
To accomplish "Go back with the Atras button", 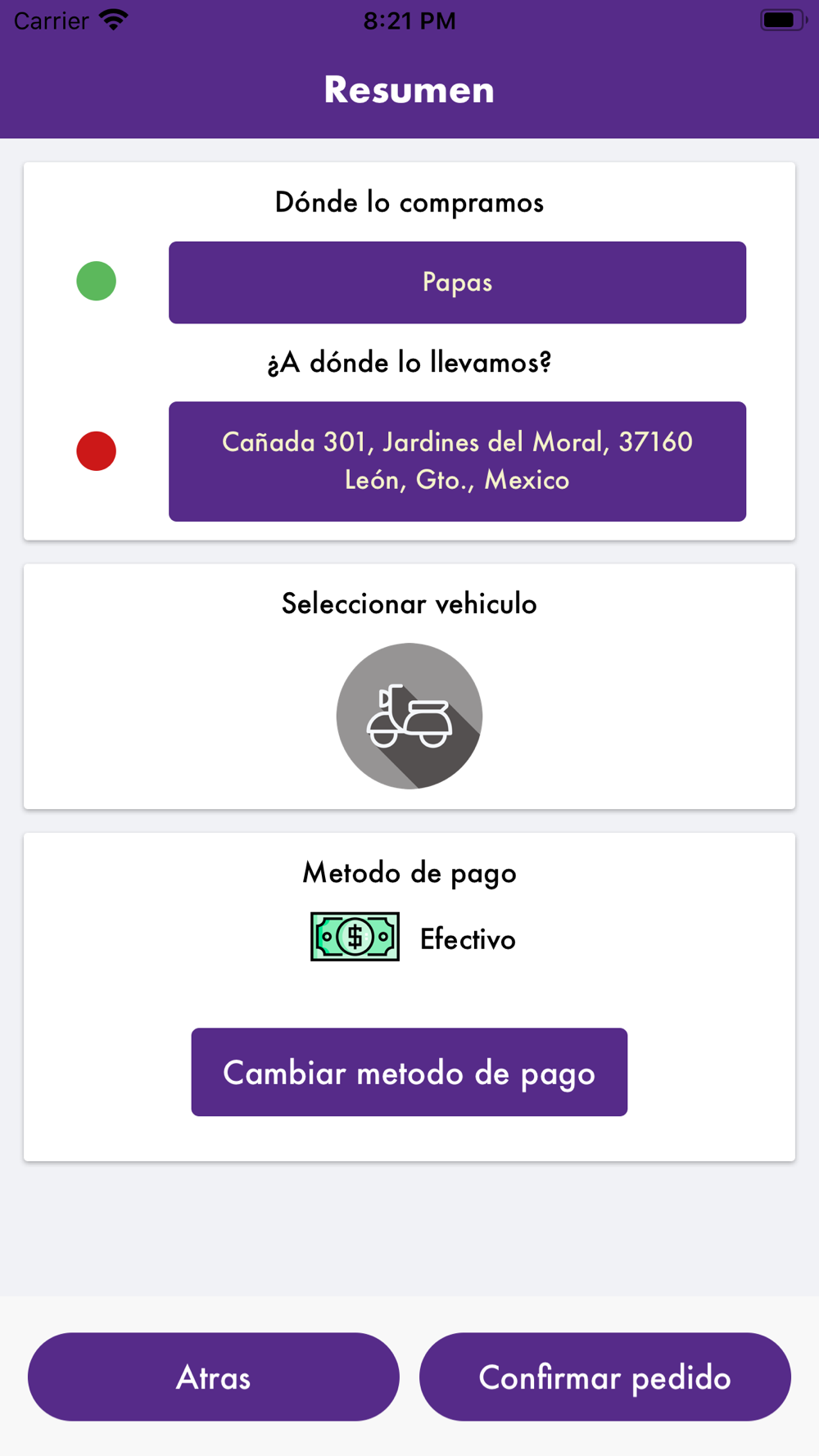I will coord(214,1377).
